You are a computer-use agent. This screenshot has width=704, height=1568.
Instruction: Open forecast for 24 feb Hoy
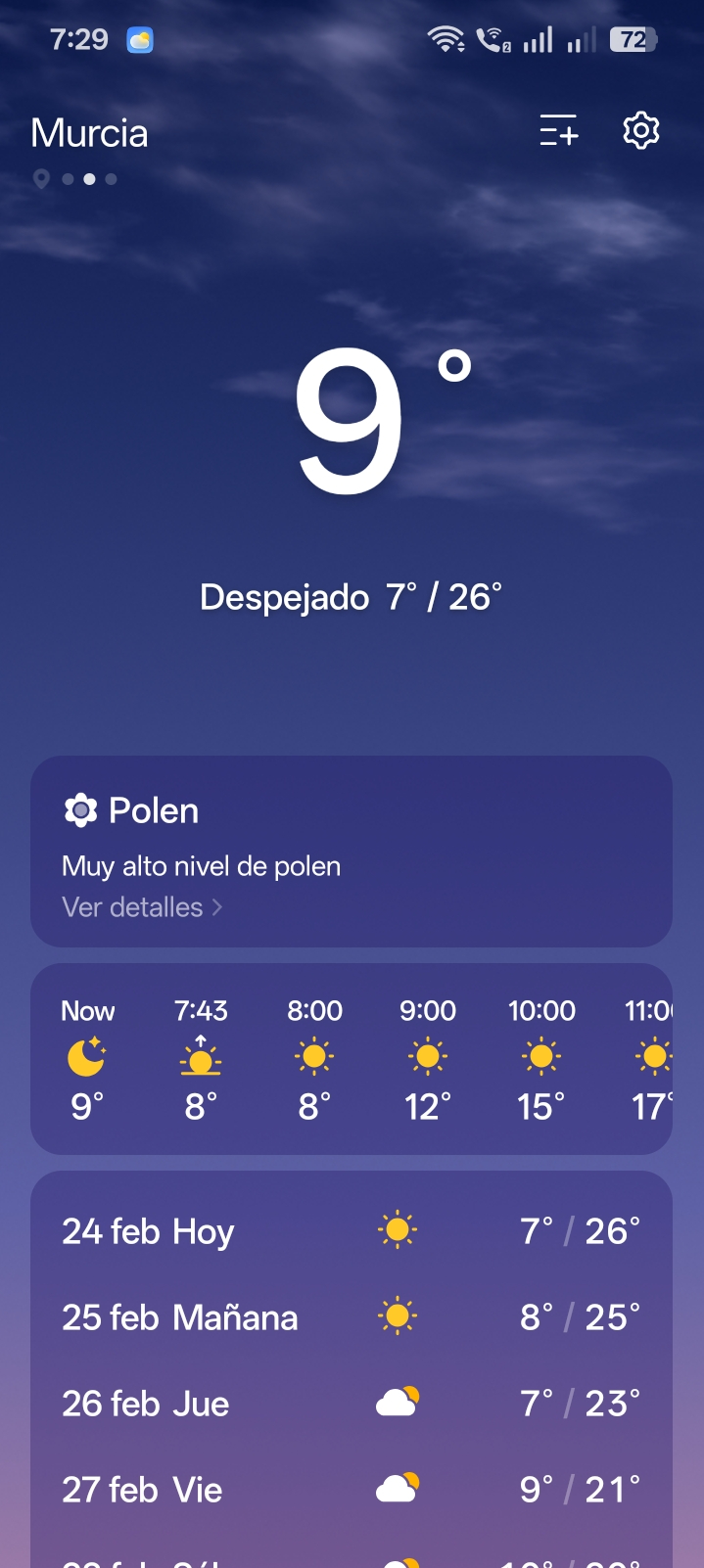(x=351, y=1231)
